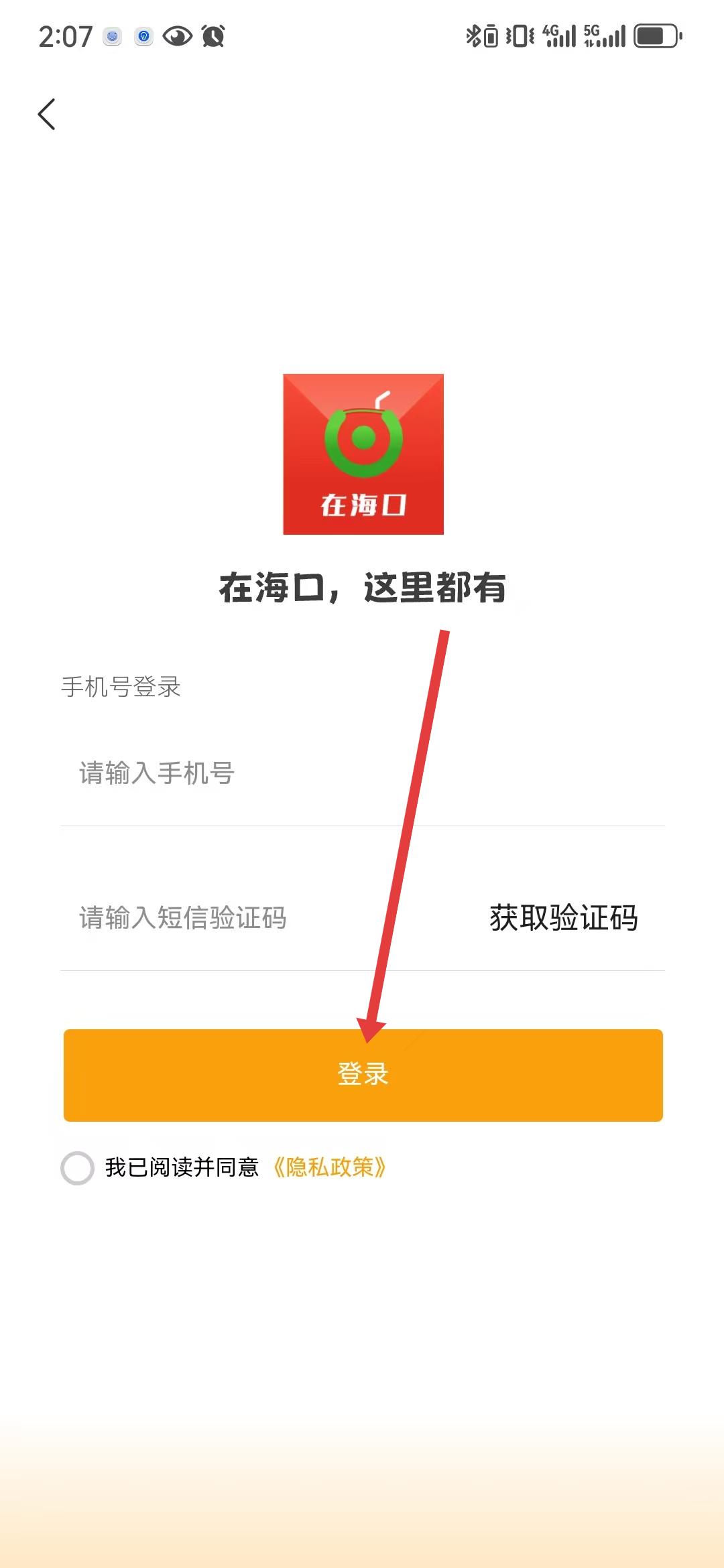
Task: Tap 获取验证码 to request a code
Action: (x=563, y=918)
